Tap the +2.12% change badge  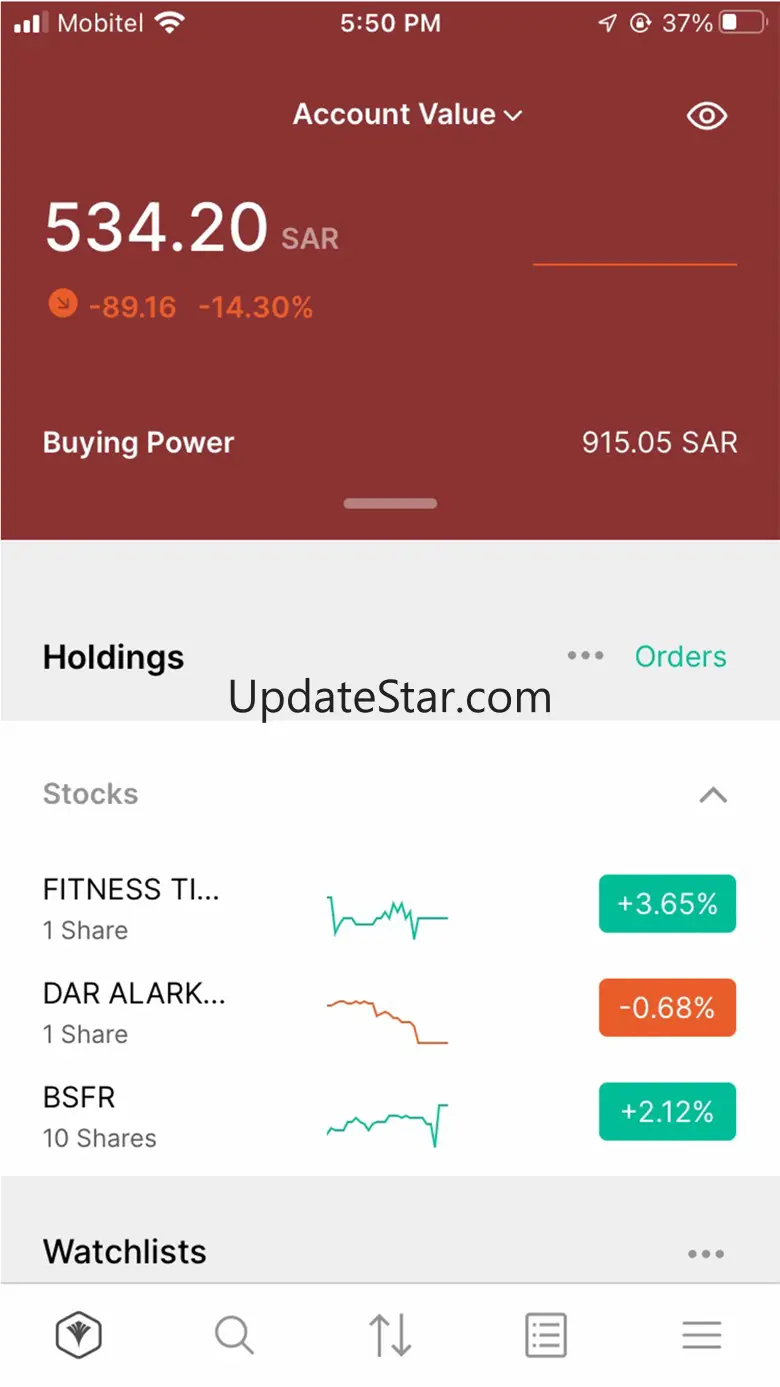coord(667,1112)
